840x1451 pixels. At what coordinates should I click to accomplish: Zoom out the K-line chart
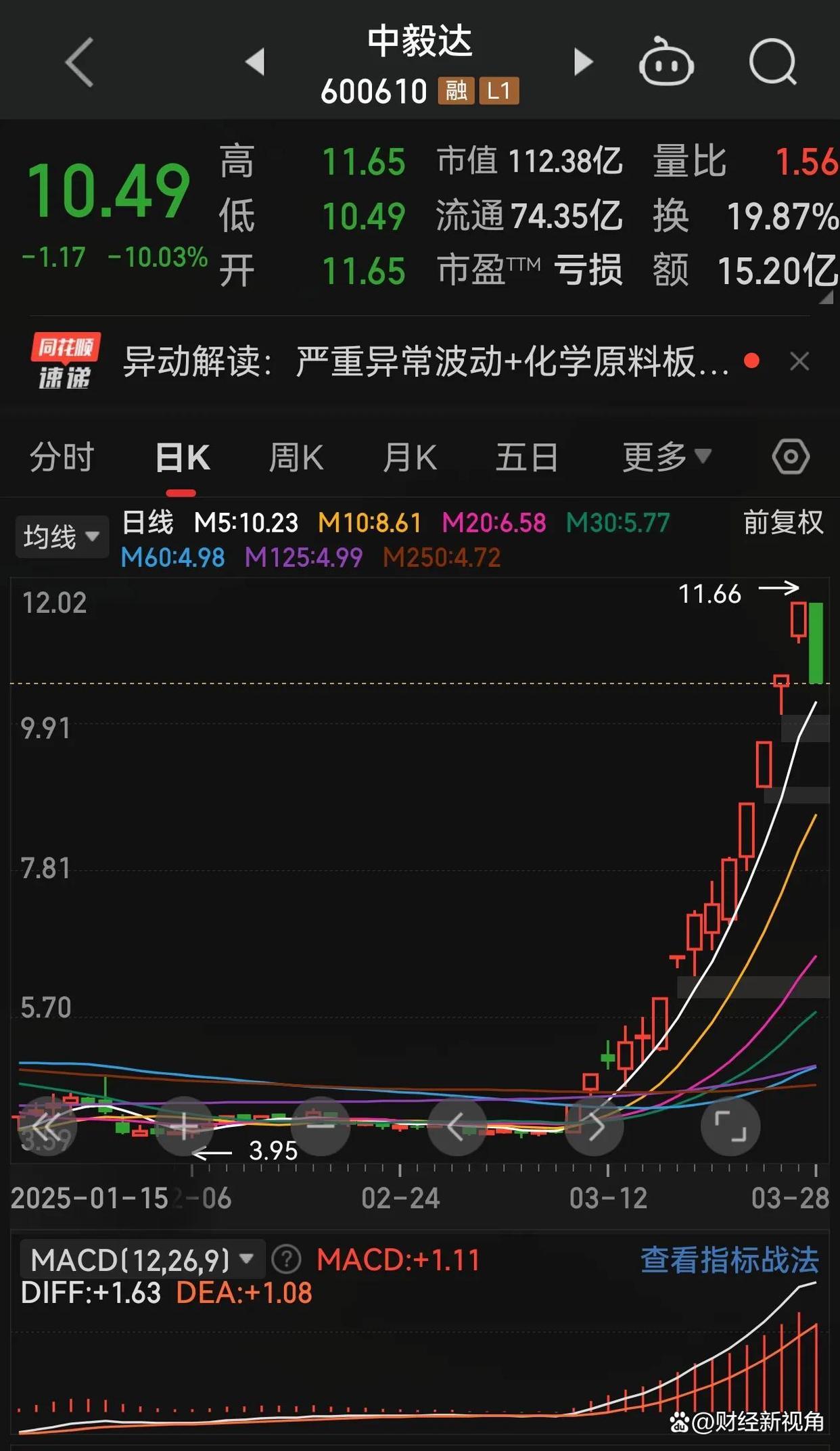[320, 1126]
